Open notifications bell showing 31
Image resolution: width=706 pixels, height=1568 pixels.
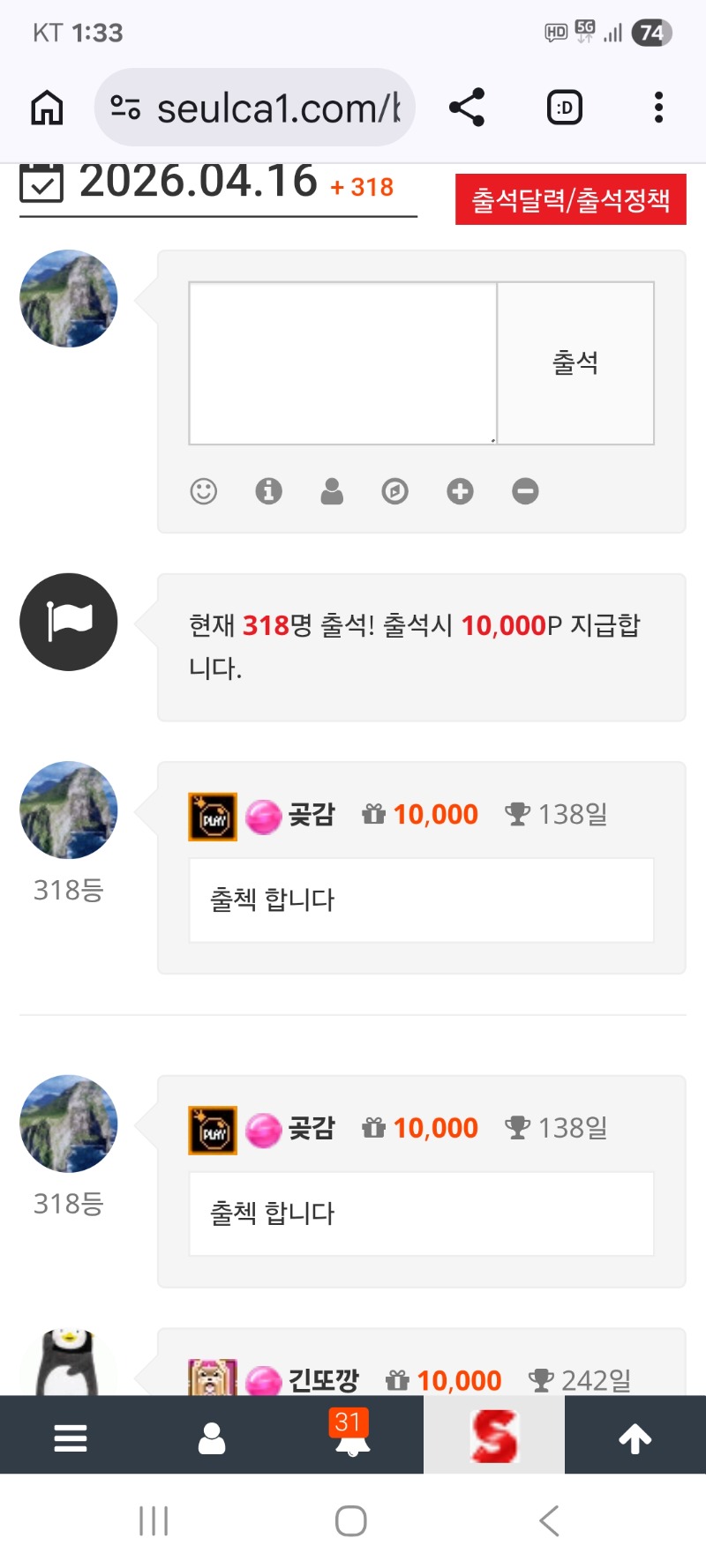pyautogui.click(x=351, y=1436)
